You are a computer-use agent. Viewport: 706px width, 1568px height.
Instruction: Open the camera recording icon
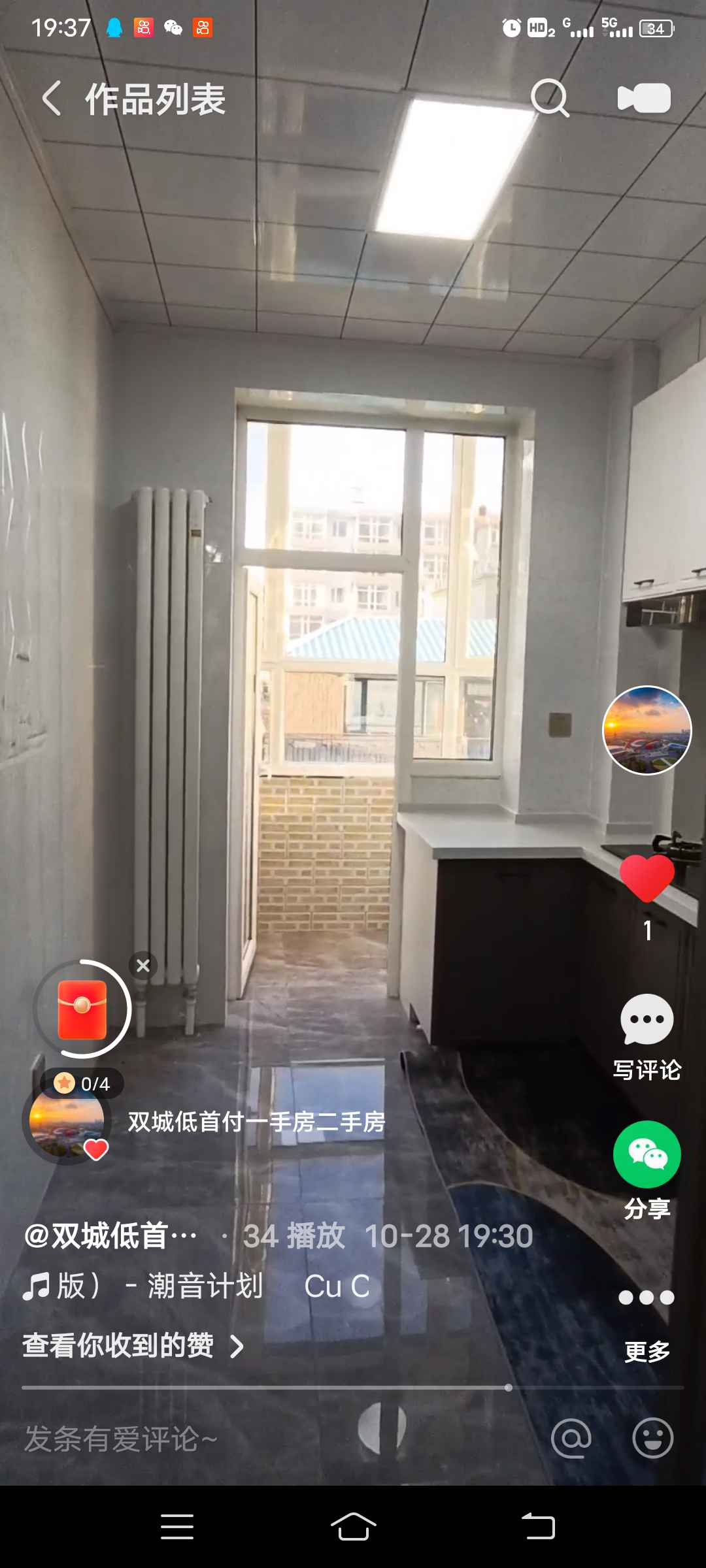point(644,99)
